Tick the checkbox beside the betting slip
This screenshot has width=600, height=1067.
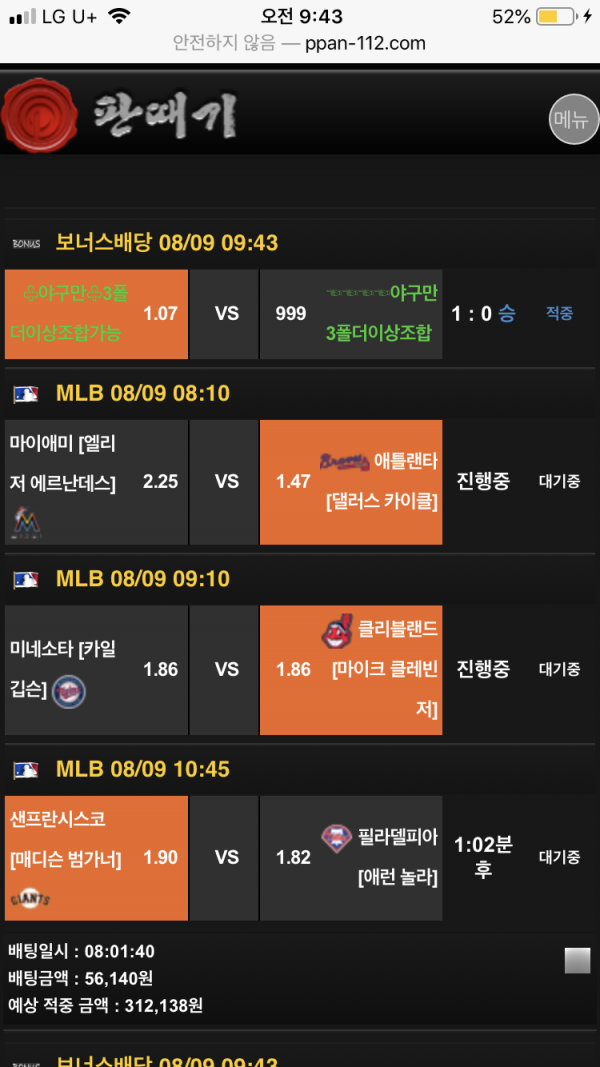pos(577,960)
